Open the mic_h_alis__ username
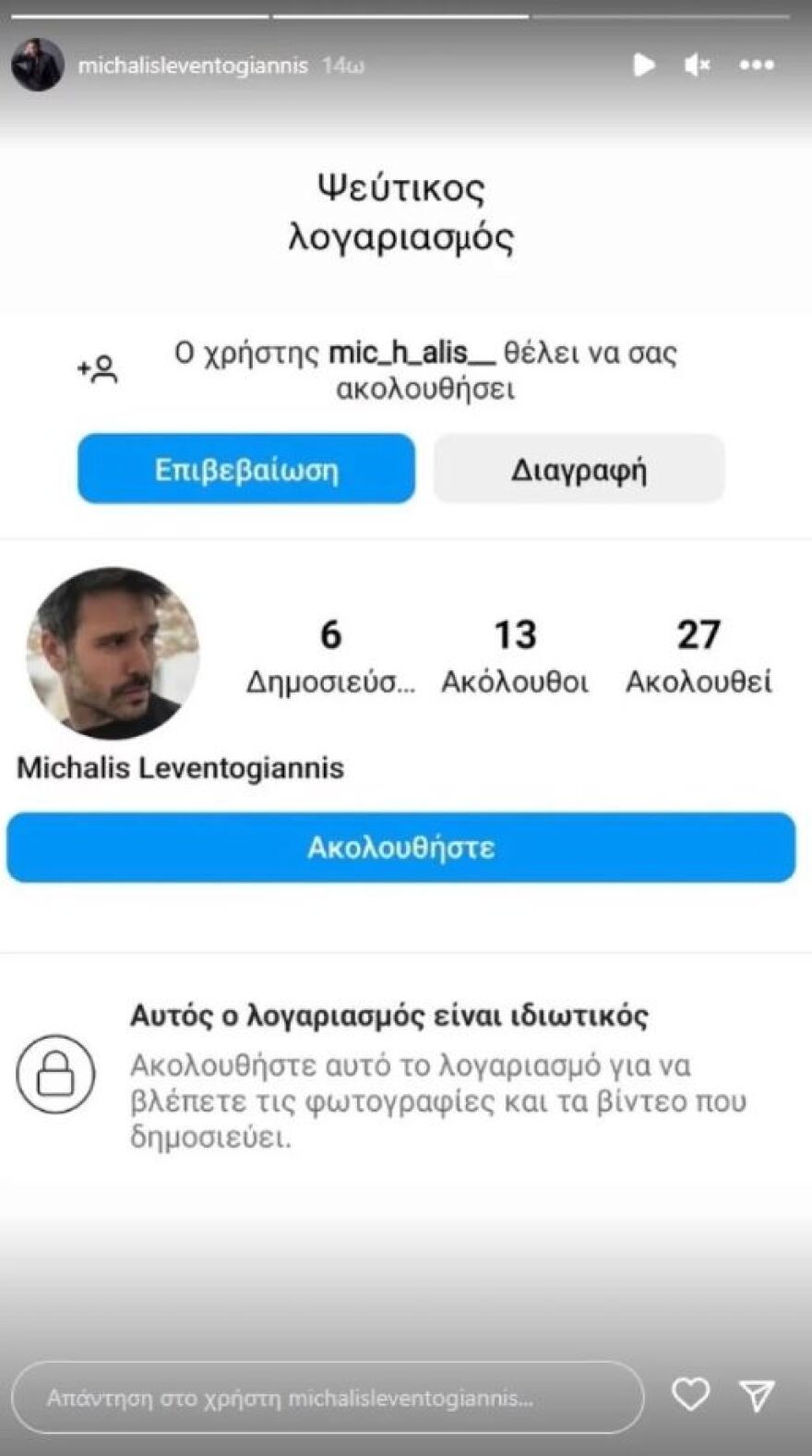This screenshot has height=1456, width=812. [410, 354]
